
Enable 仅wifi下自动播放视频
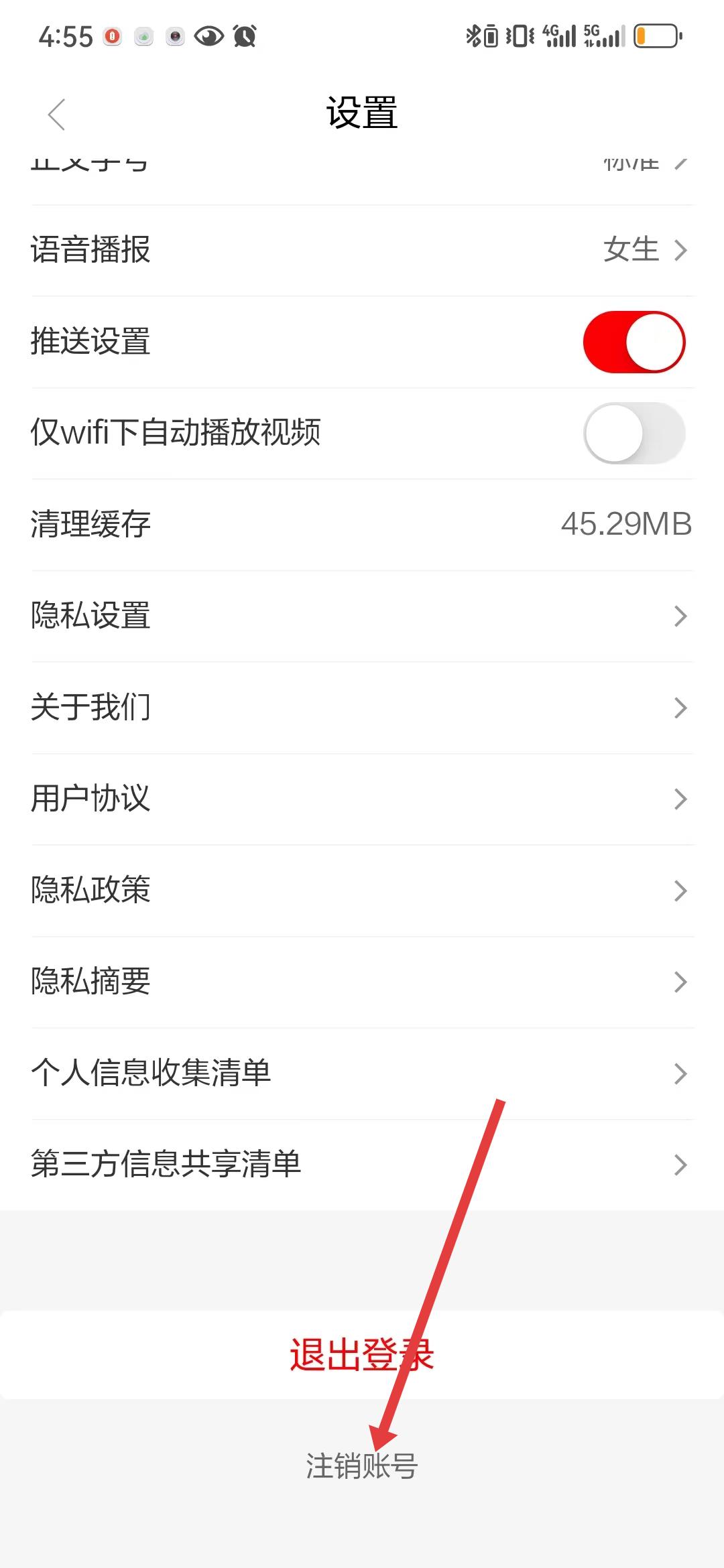coord(634,433)
